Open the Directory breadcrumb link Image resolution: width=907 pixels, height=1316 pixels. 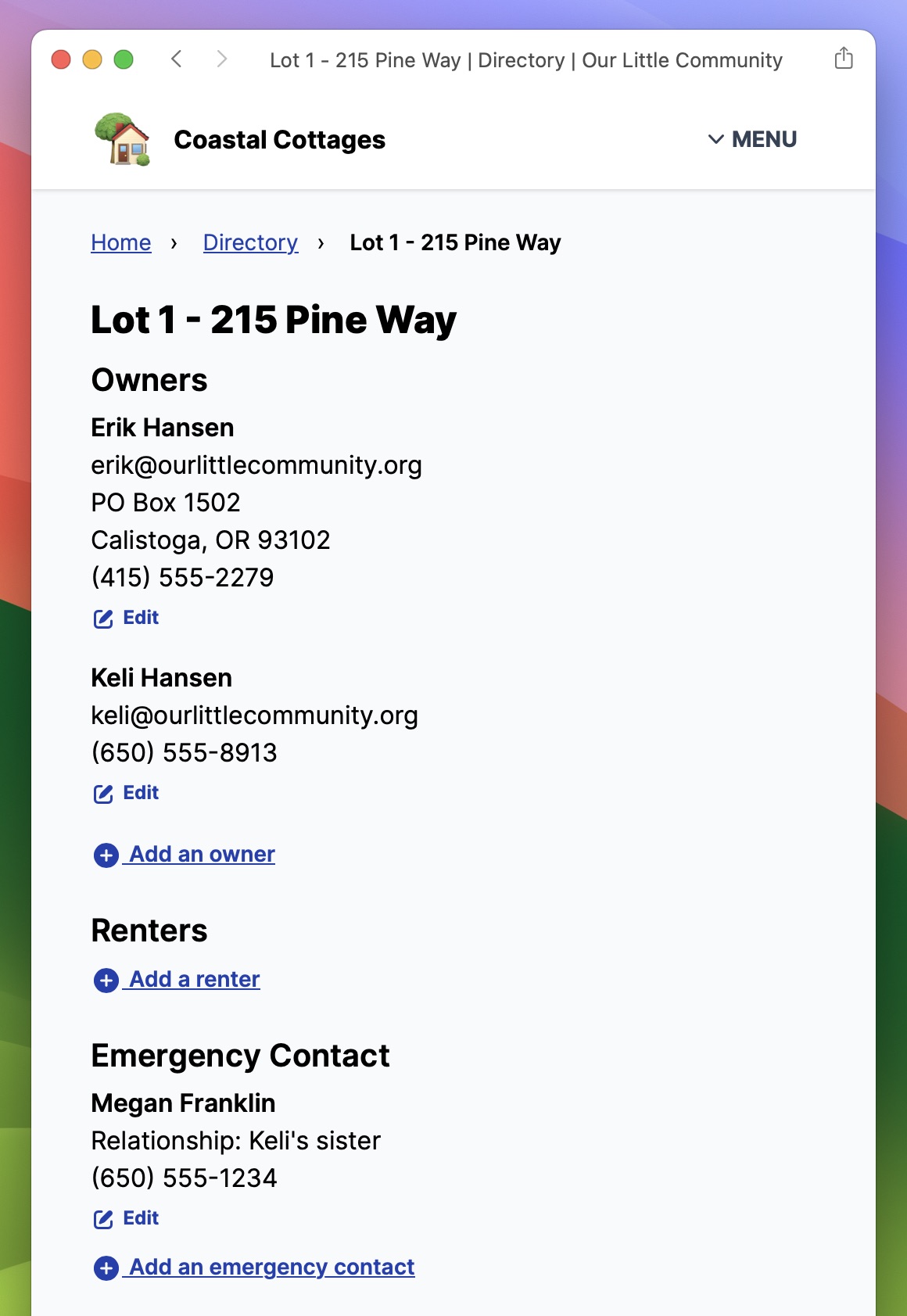(x=250, y=242)
